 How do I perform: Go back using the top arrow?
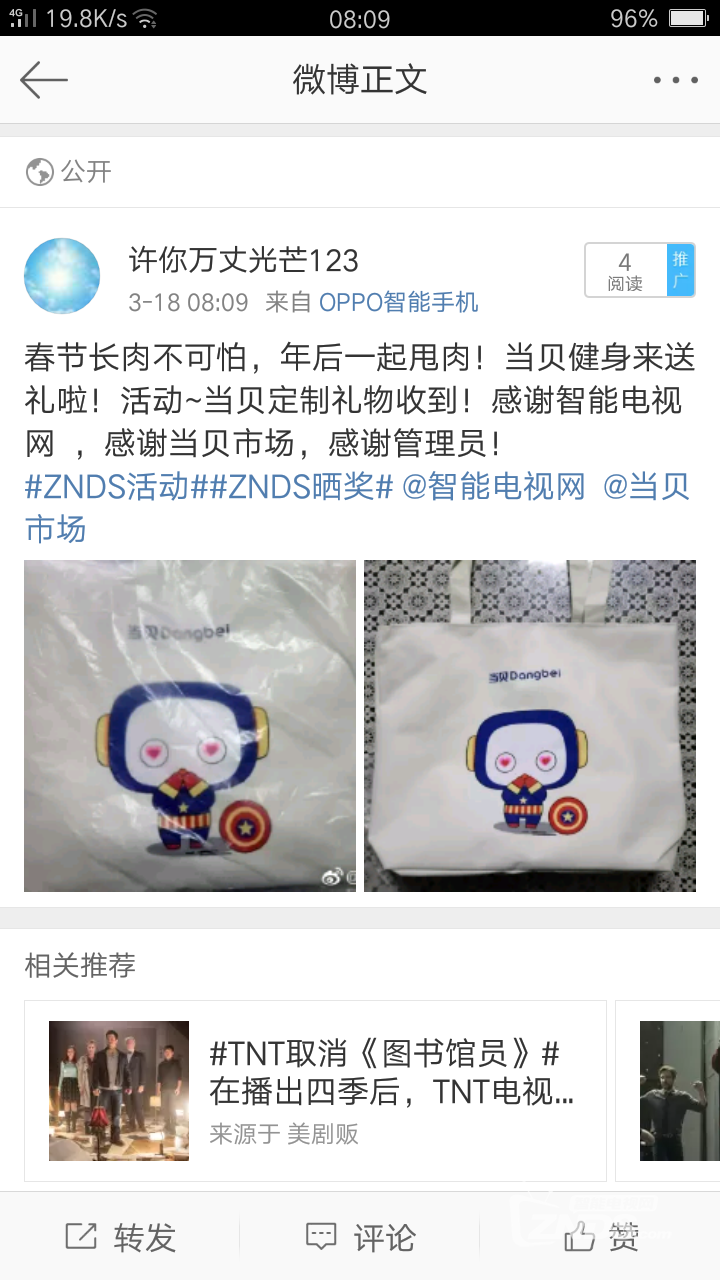[44, 80]
